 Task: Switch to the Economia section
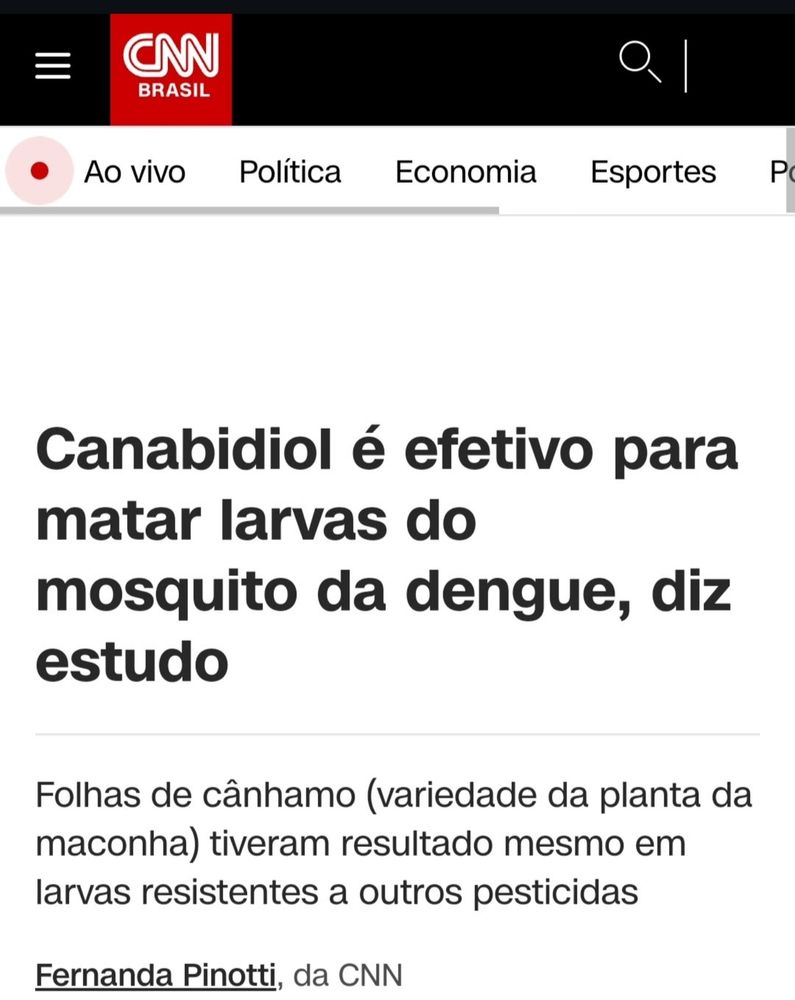tap(465, 172)
